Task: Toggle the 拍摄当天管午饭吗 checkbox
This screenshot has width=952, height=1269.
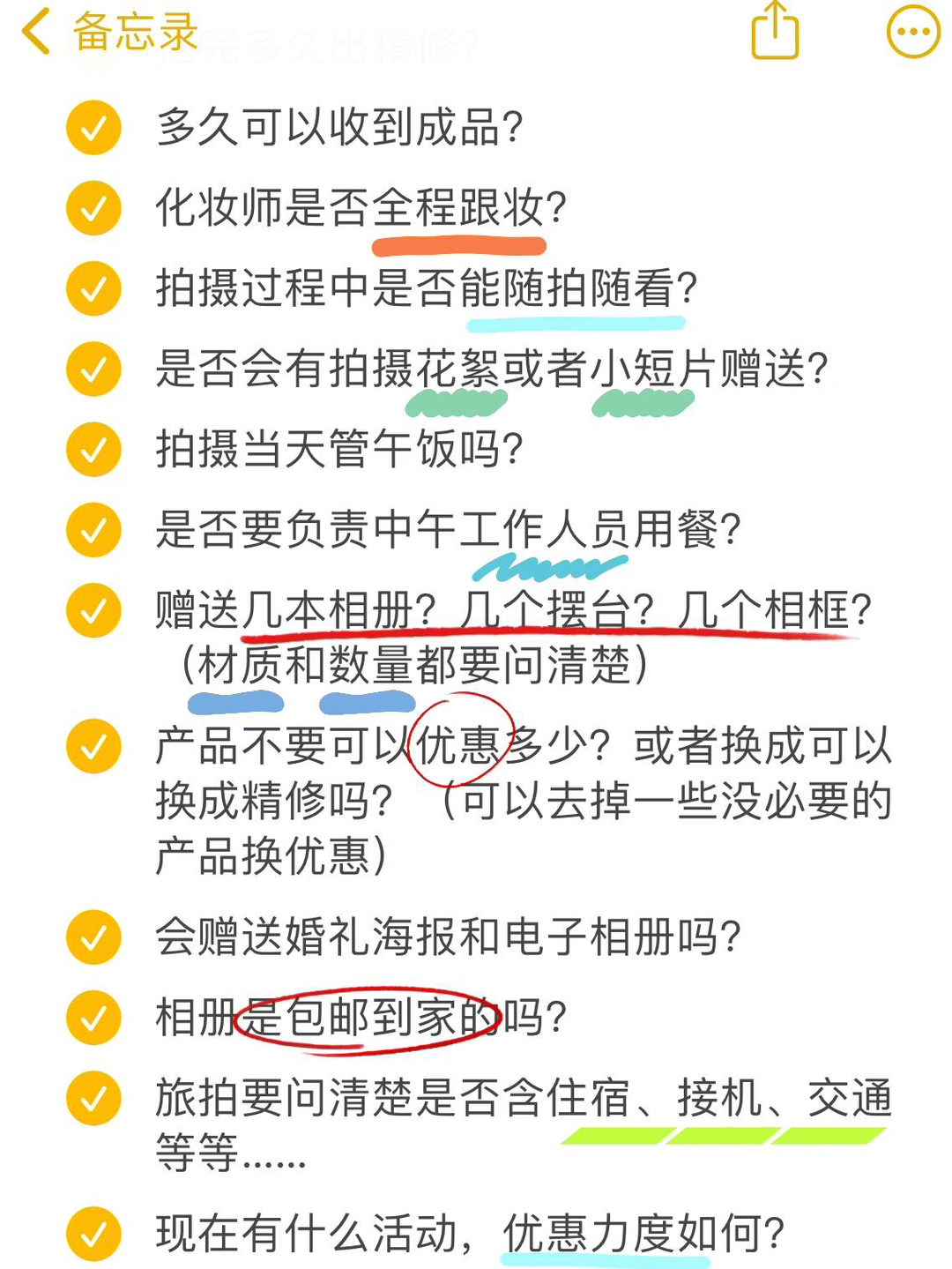Action: [93, 450]
